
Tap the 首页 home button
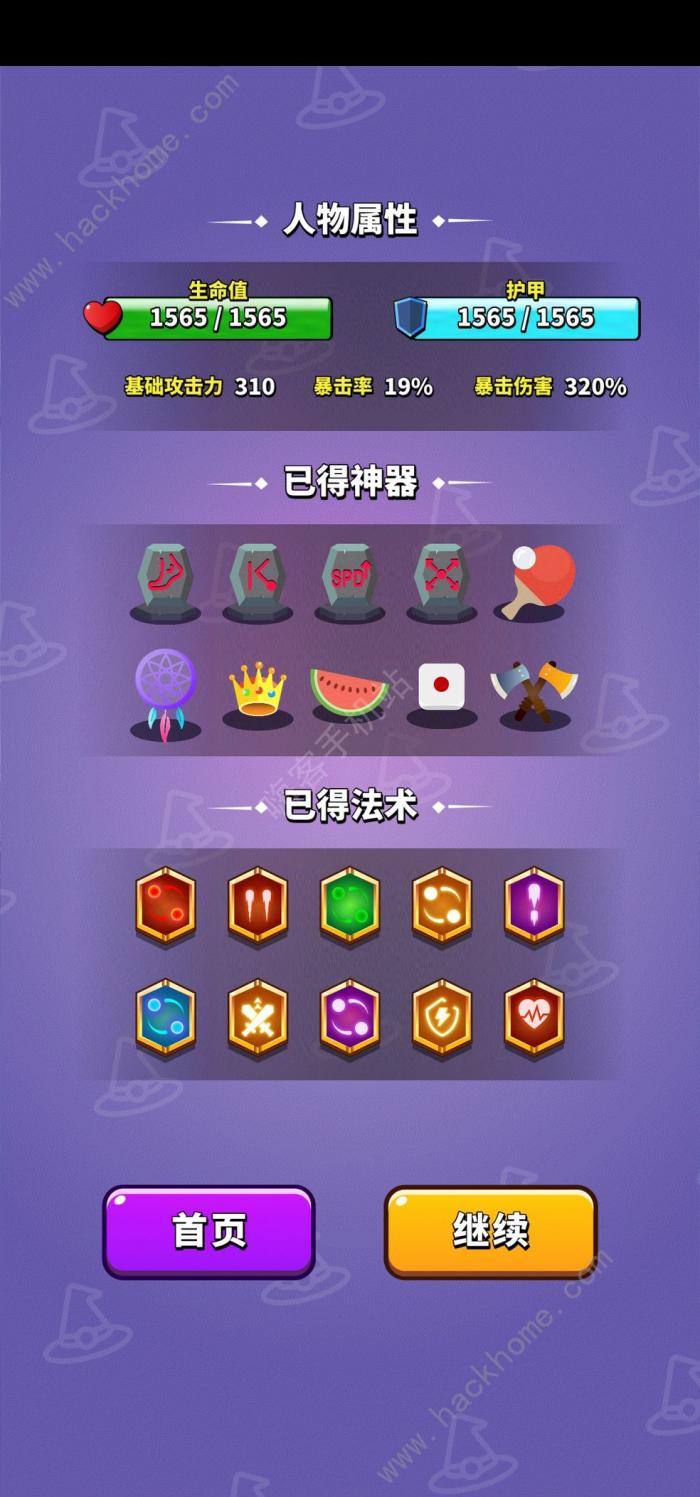point(209,1231)
